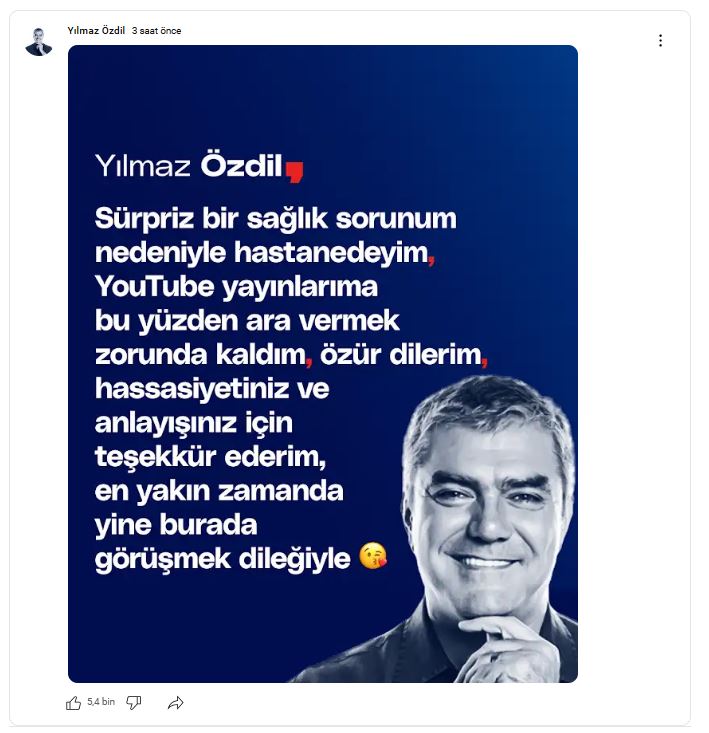
Task: Open the post's three-dot overflow menu
Action: pos(660,41)
